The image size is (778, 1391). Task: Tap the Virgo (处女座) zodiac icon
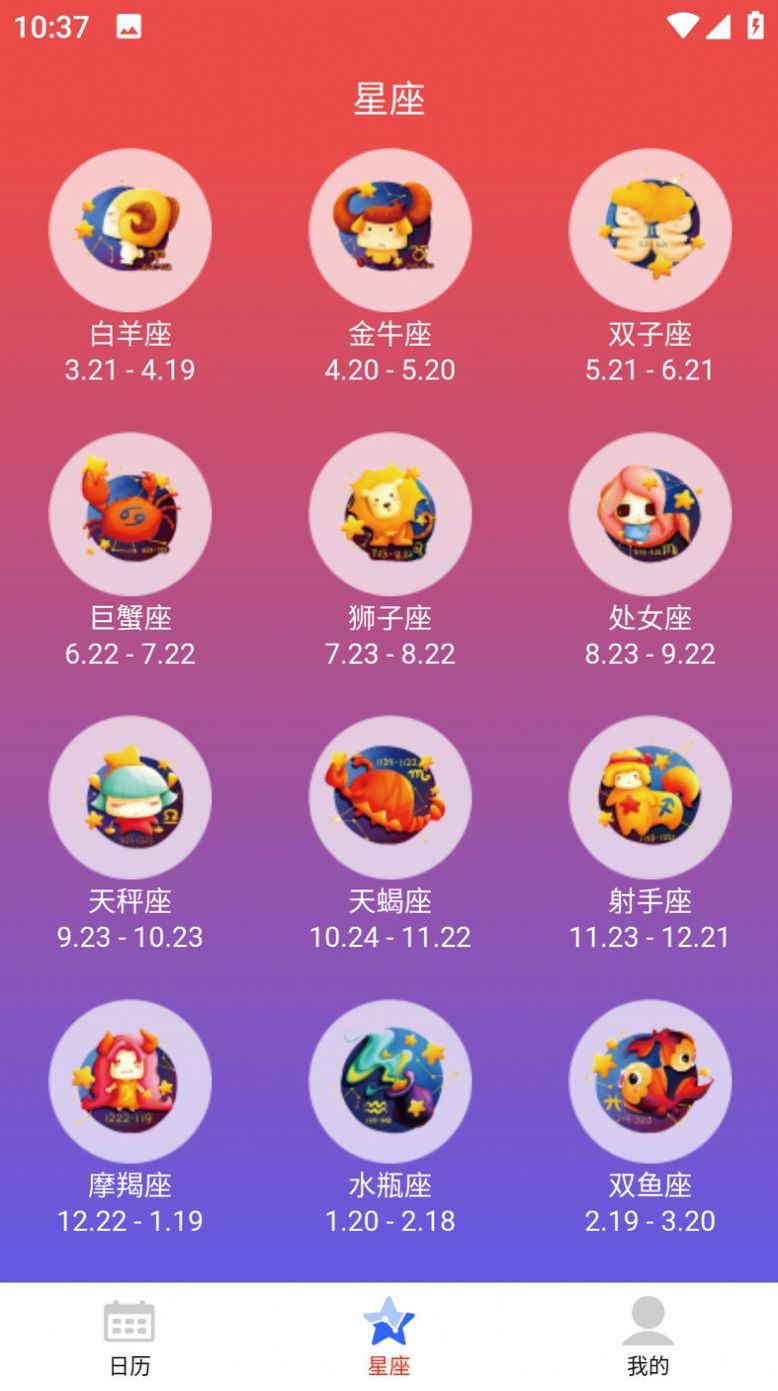tap(650, 513)
